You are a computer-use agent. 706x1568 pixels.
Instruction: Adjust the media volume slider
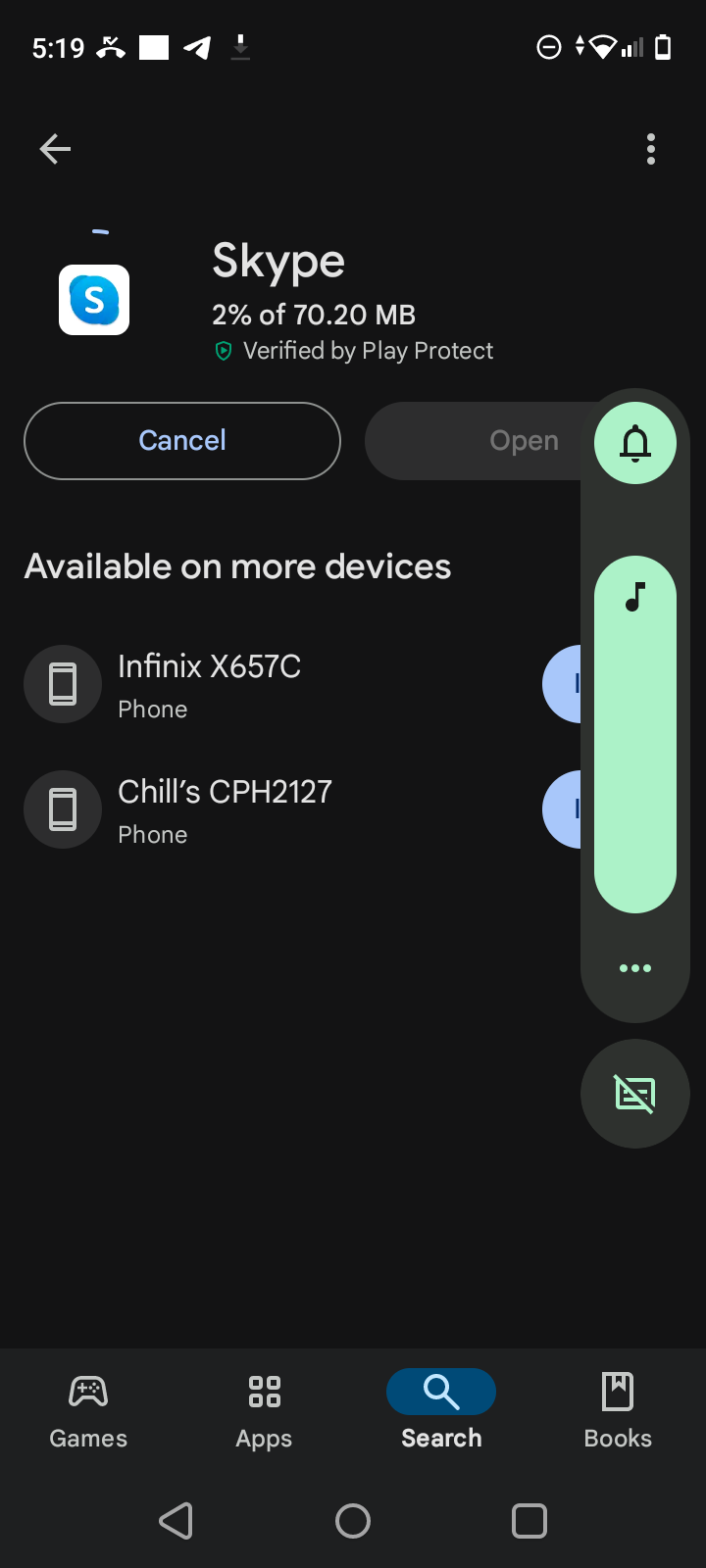pyautogui.click(x=635, y=735)
